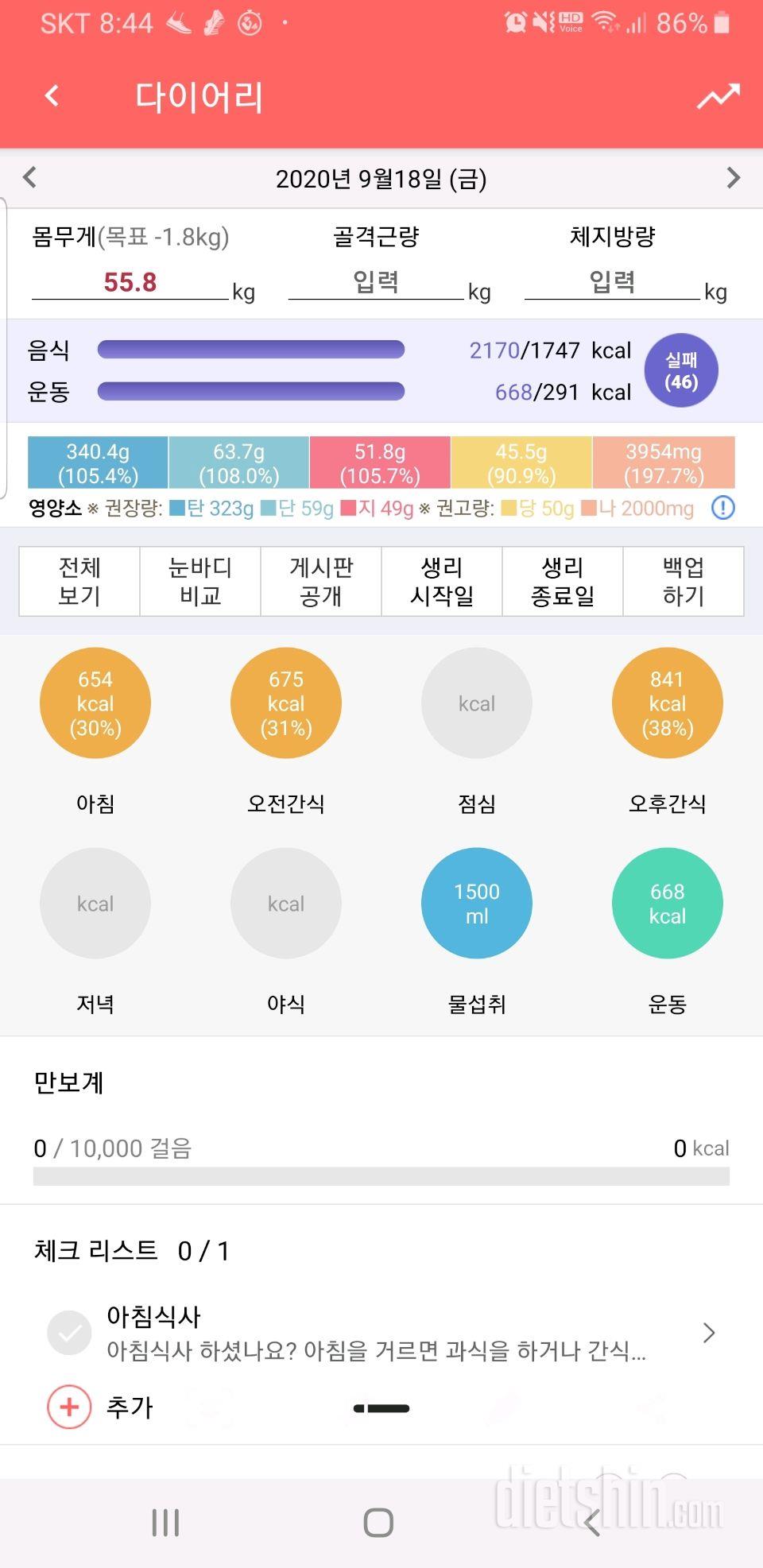Enter 골격근량 value
Image resolution: width=763 pixels, height=1568 pixels.
click(x=375, y=282)
